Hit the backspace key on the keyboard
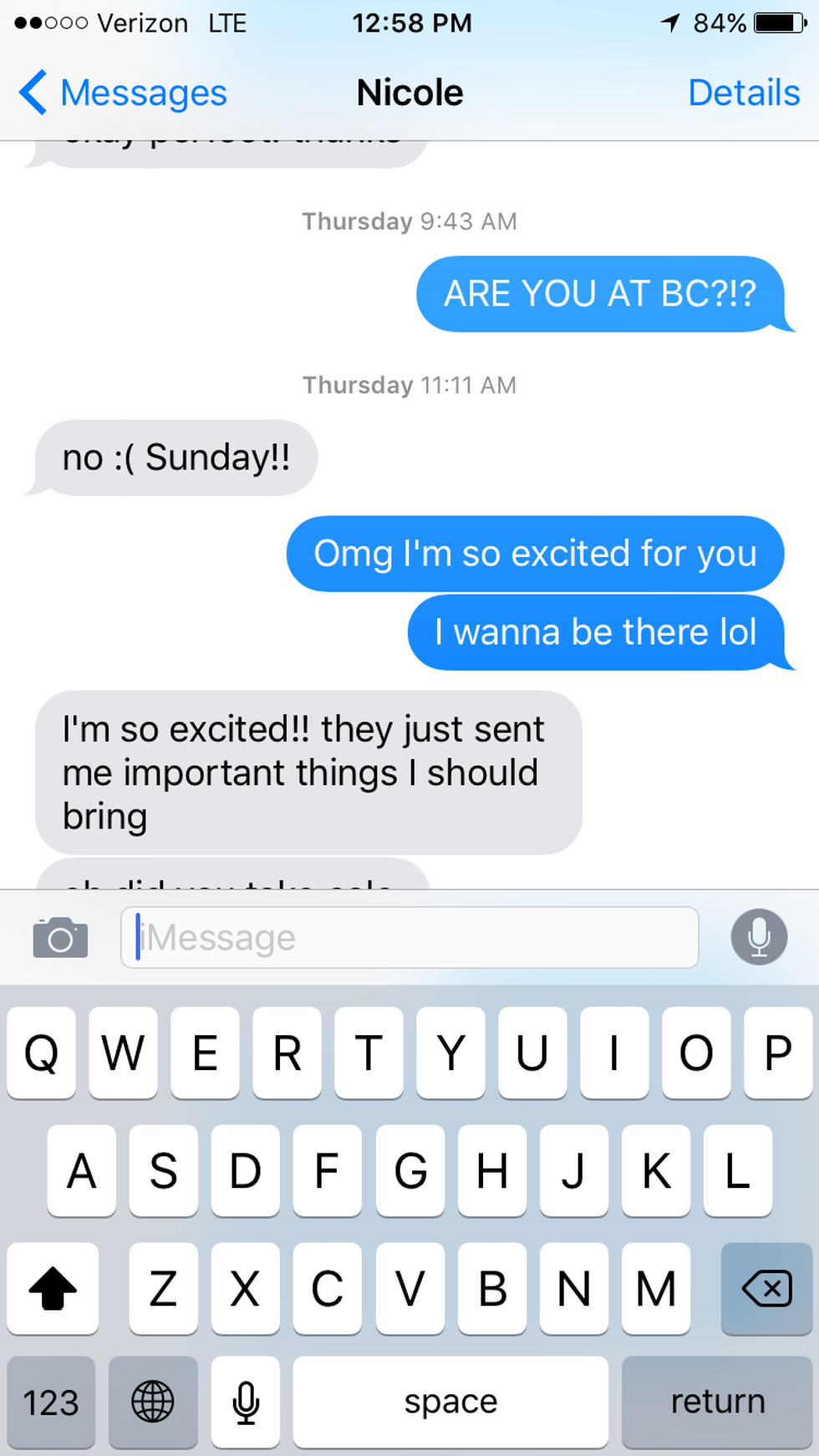Viewport: 819px width, 1456px height. (x=766, y=1288)
